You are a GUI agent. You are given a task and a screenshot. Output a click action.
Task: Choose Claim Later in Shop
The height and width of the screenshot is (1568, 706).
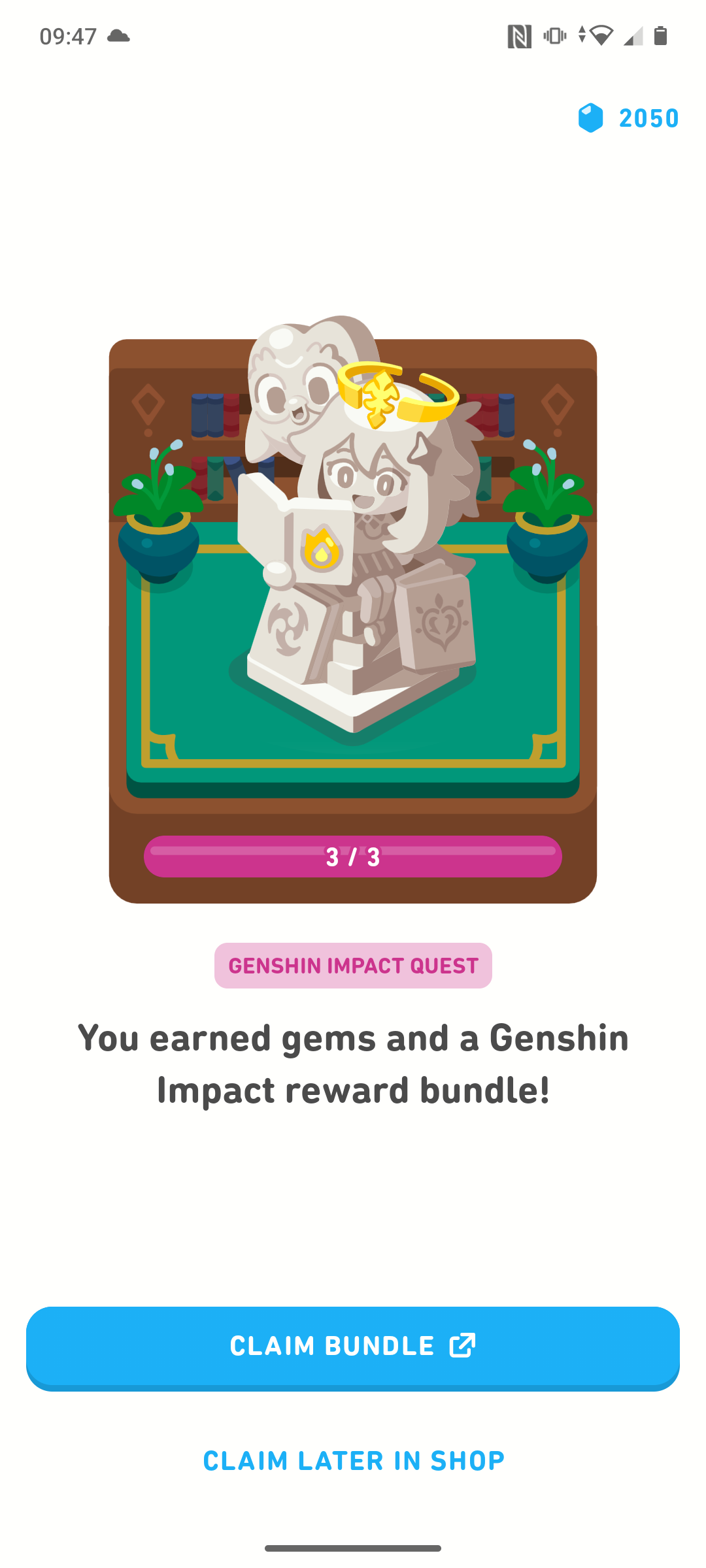353,1461
